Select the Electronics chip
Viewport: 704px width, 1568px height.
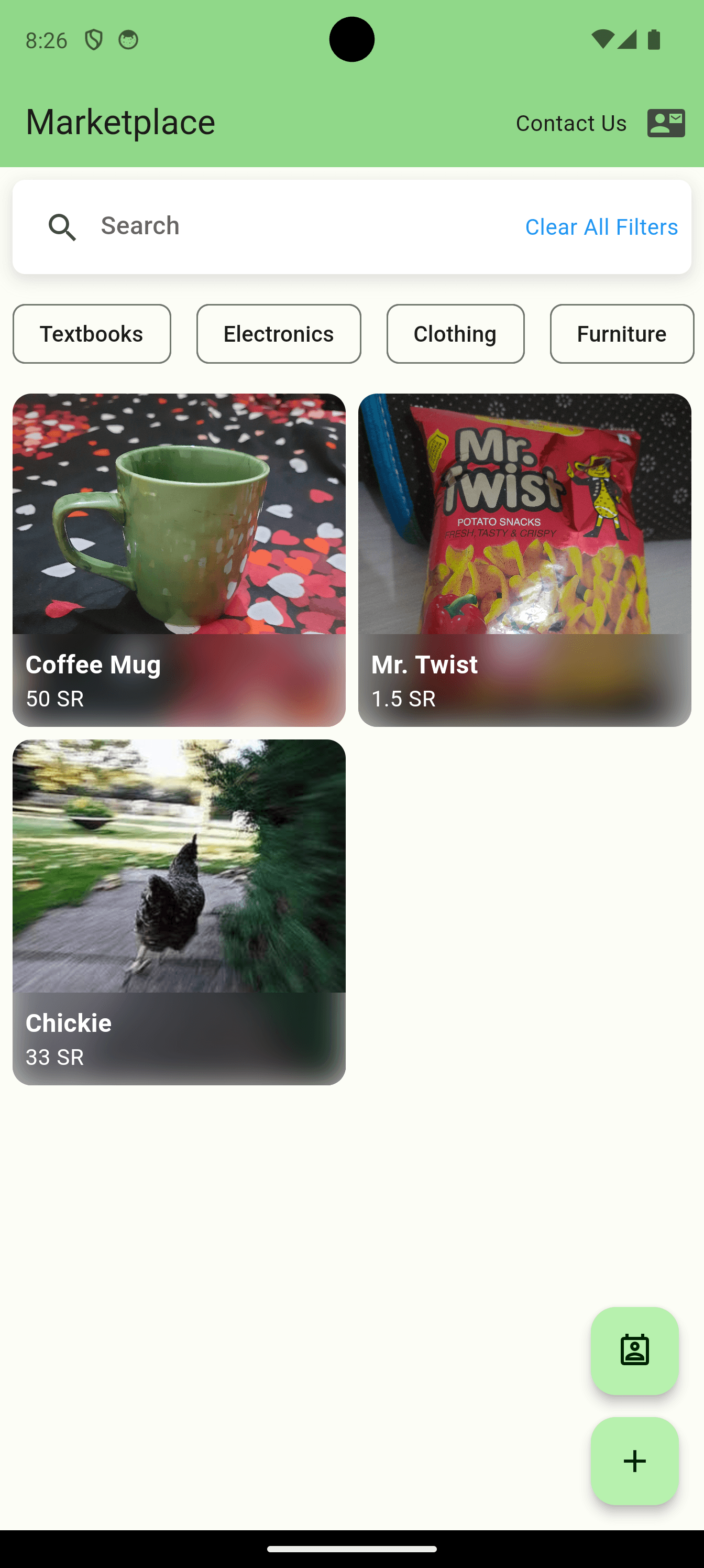[x=278, y=333]
